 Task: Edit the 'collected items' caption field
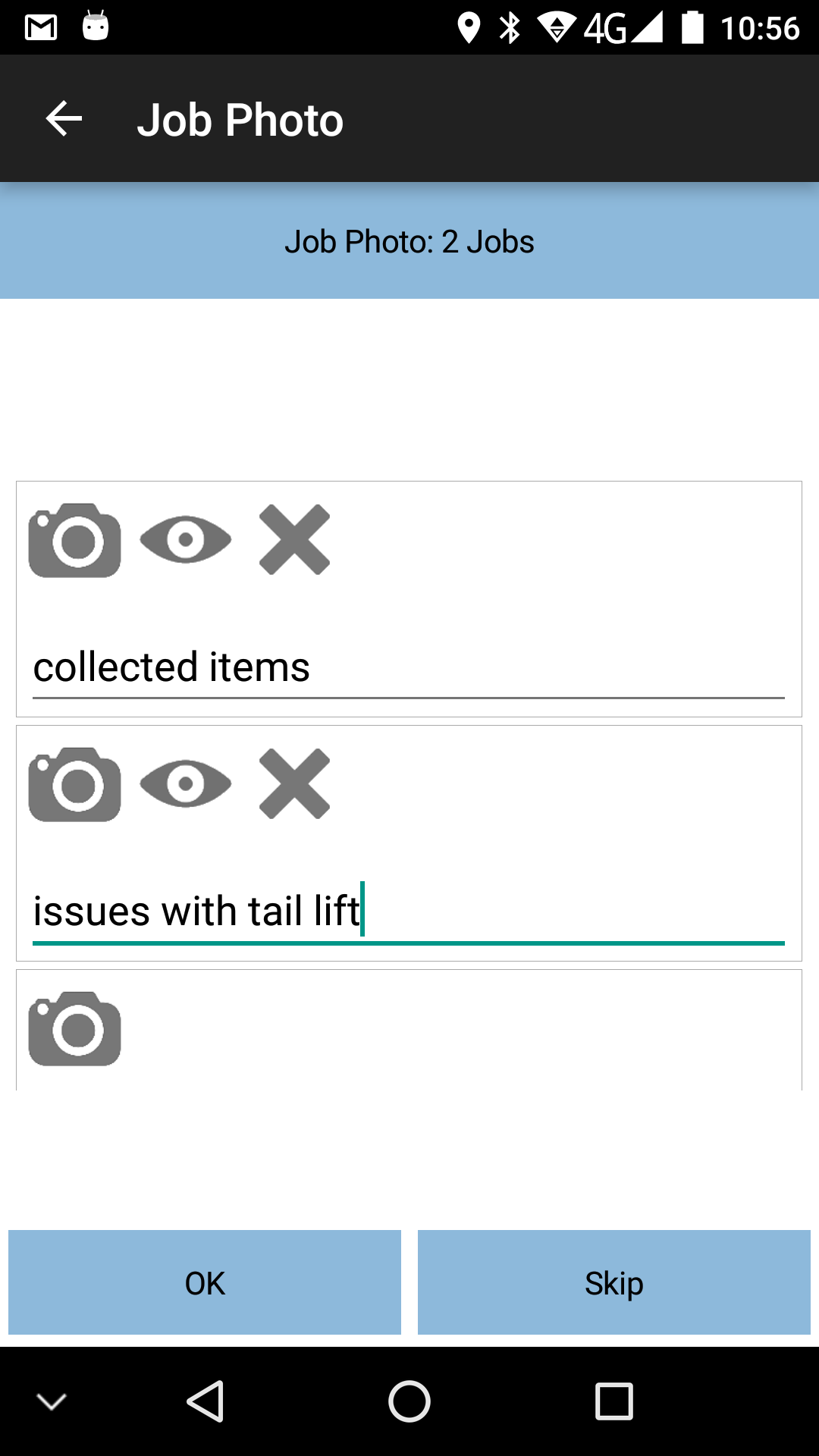409,668
